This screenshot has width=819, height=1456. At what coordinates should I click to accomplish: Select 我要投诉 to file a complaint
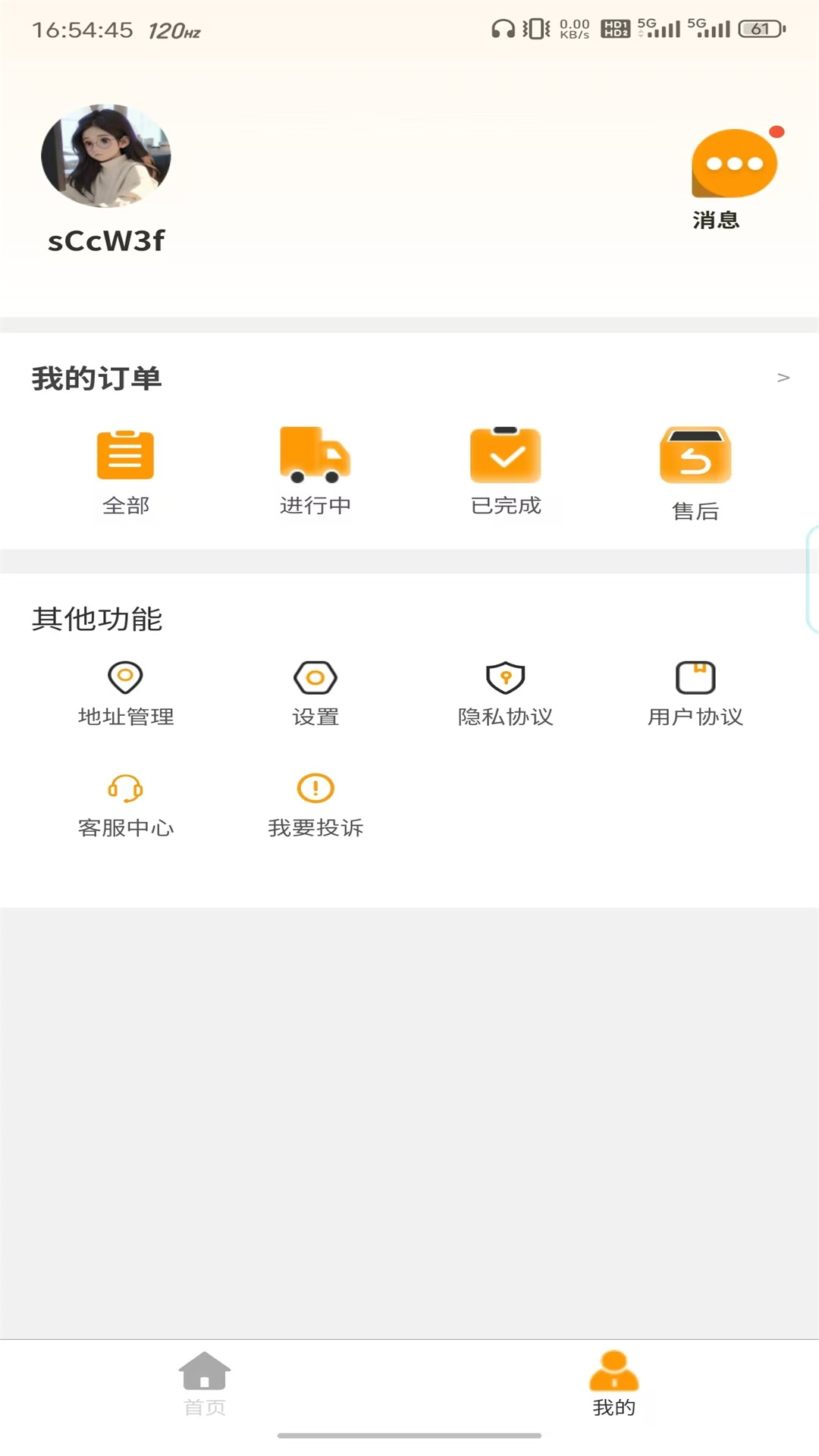pos(315,805)
